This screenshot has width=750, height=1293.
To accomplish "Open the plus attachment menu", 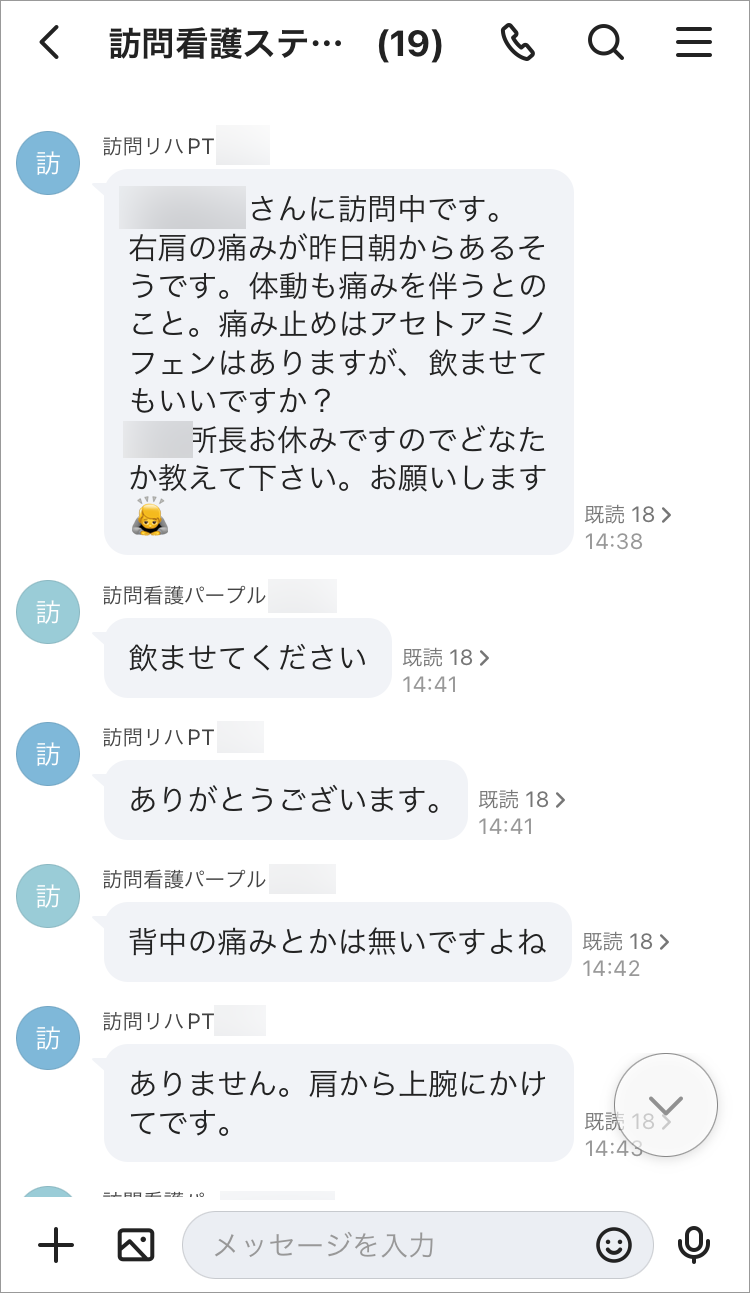I will 56,1245.
